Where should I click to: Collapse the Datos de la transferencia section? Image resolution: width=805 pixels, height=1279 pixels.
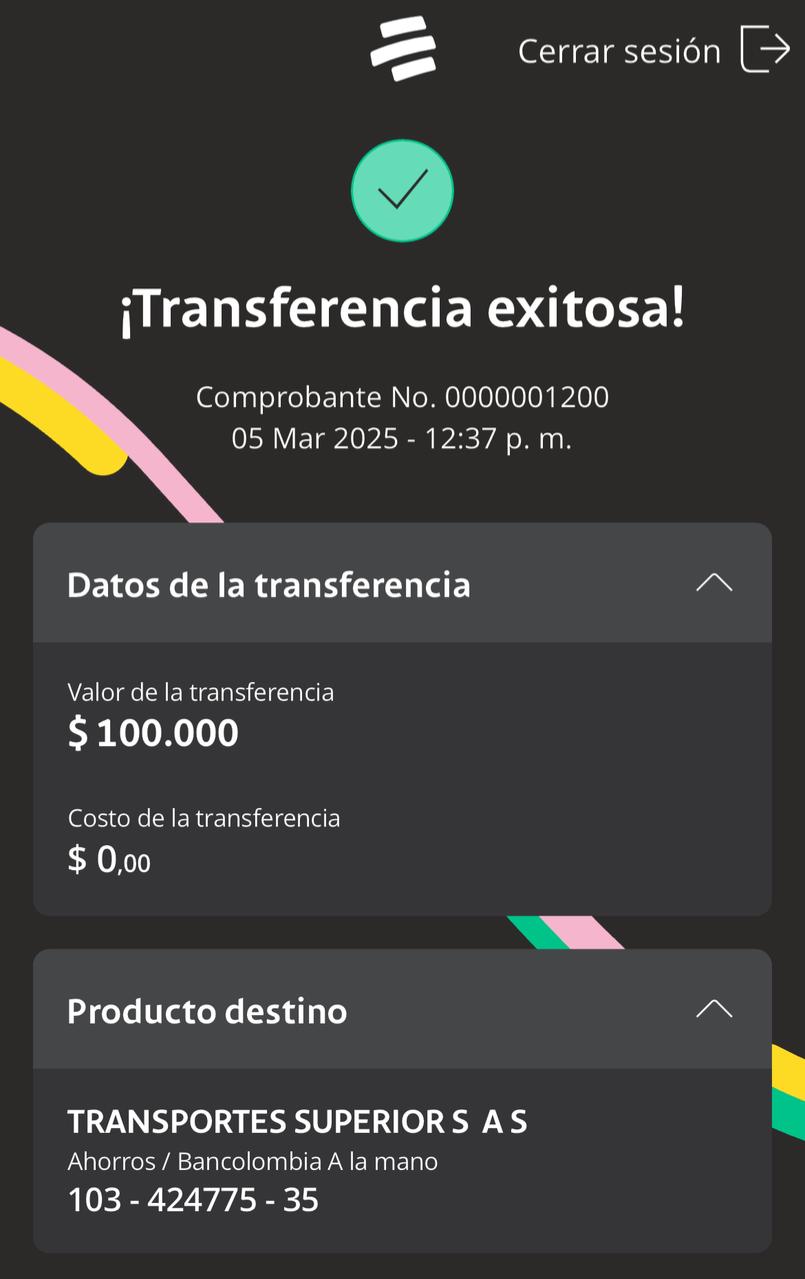714,583
